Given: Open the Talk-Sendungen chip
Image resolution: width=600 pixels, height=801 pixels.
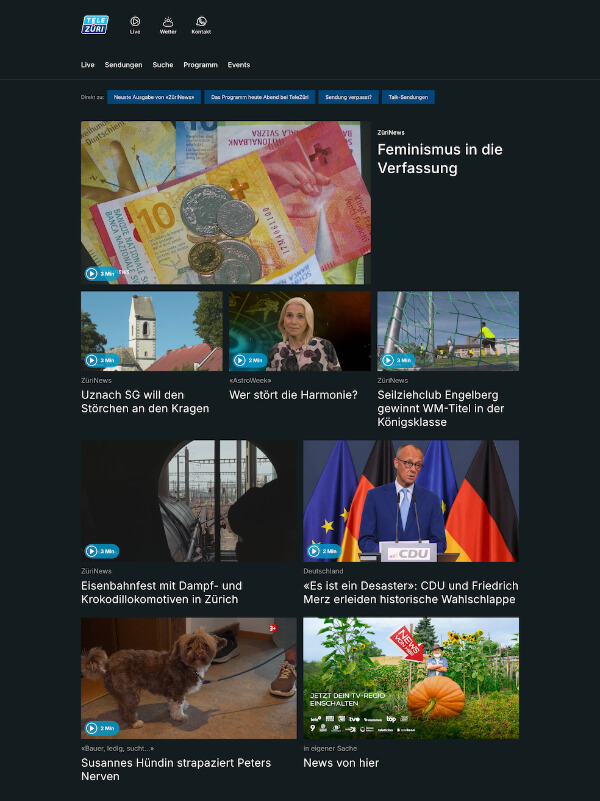Looking at the screenshot, I should 409,97.
